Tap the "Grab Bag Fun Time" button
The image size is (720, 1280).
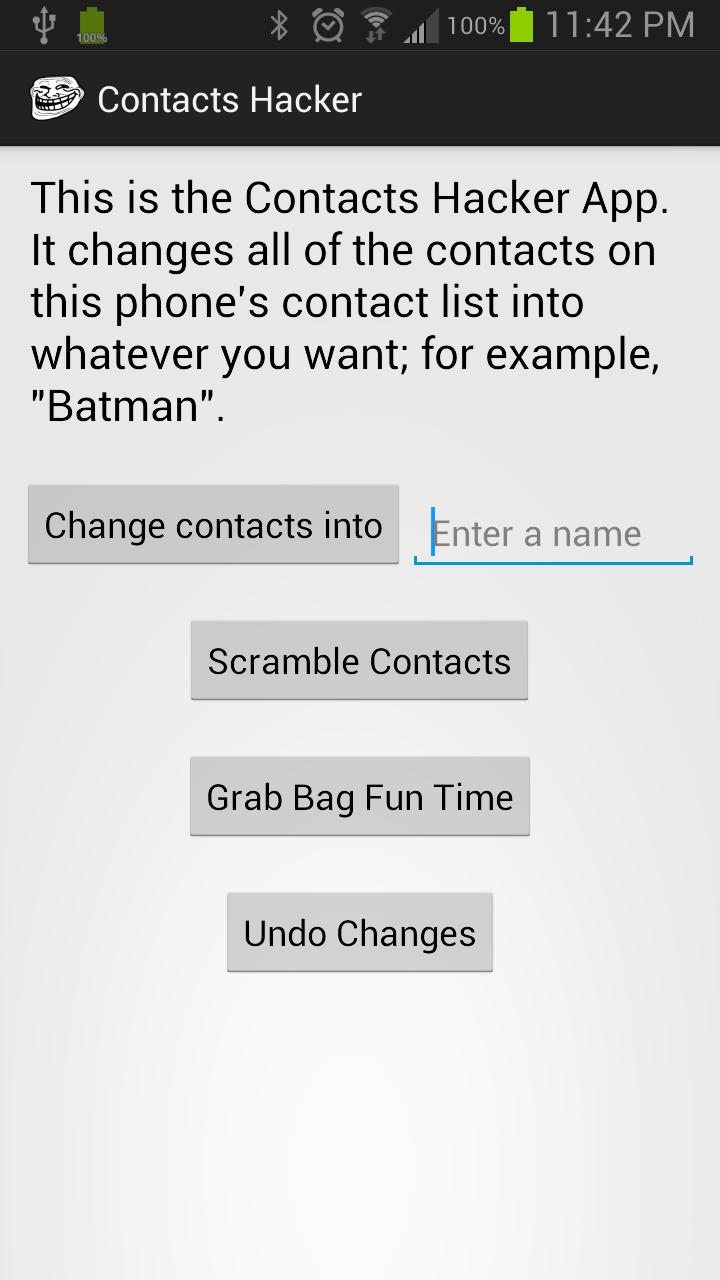click(x=359, y=796)
